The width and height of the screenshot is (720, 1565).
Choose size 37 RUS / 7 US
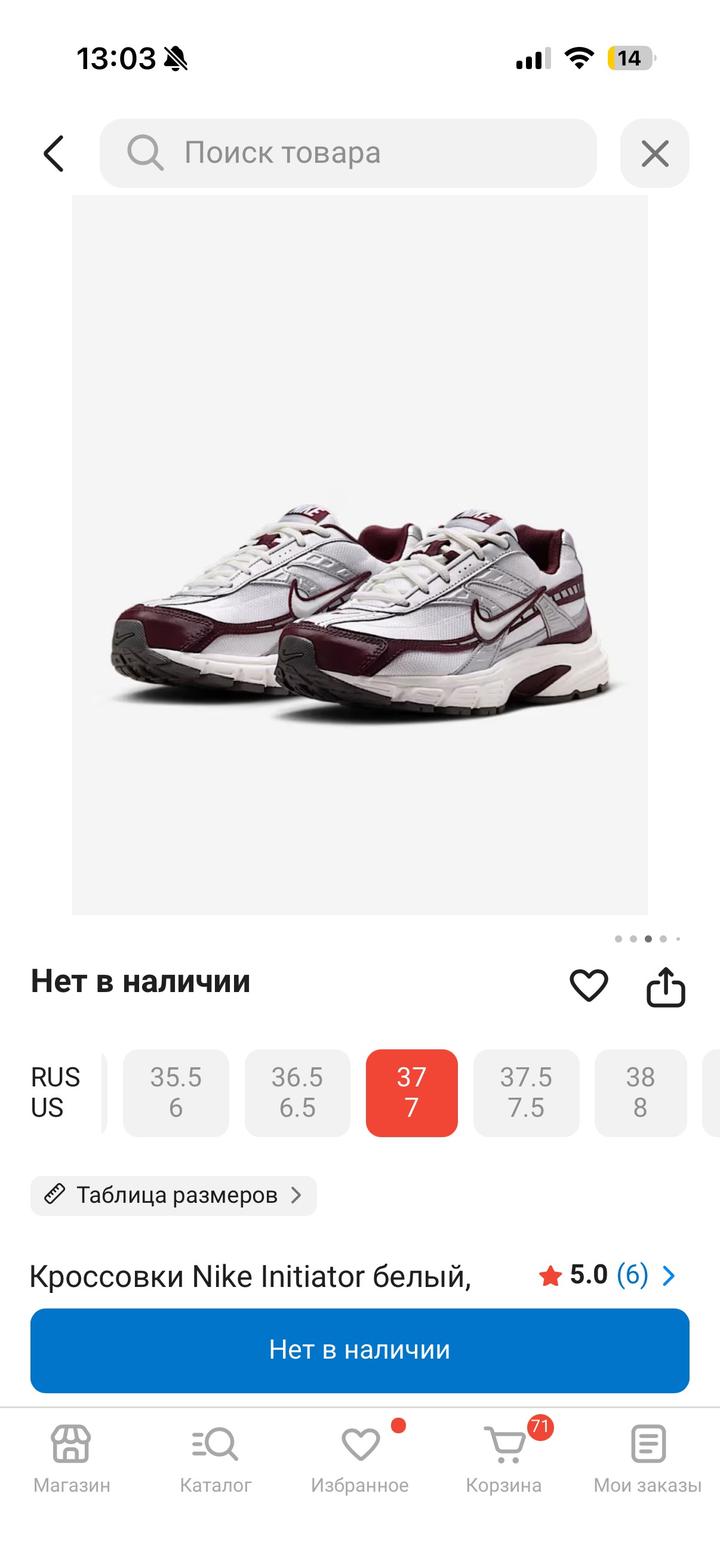[x=411, y=1092]
